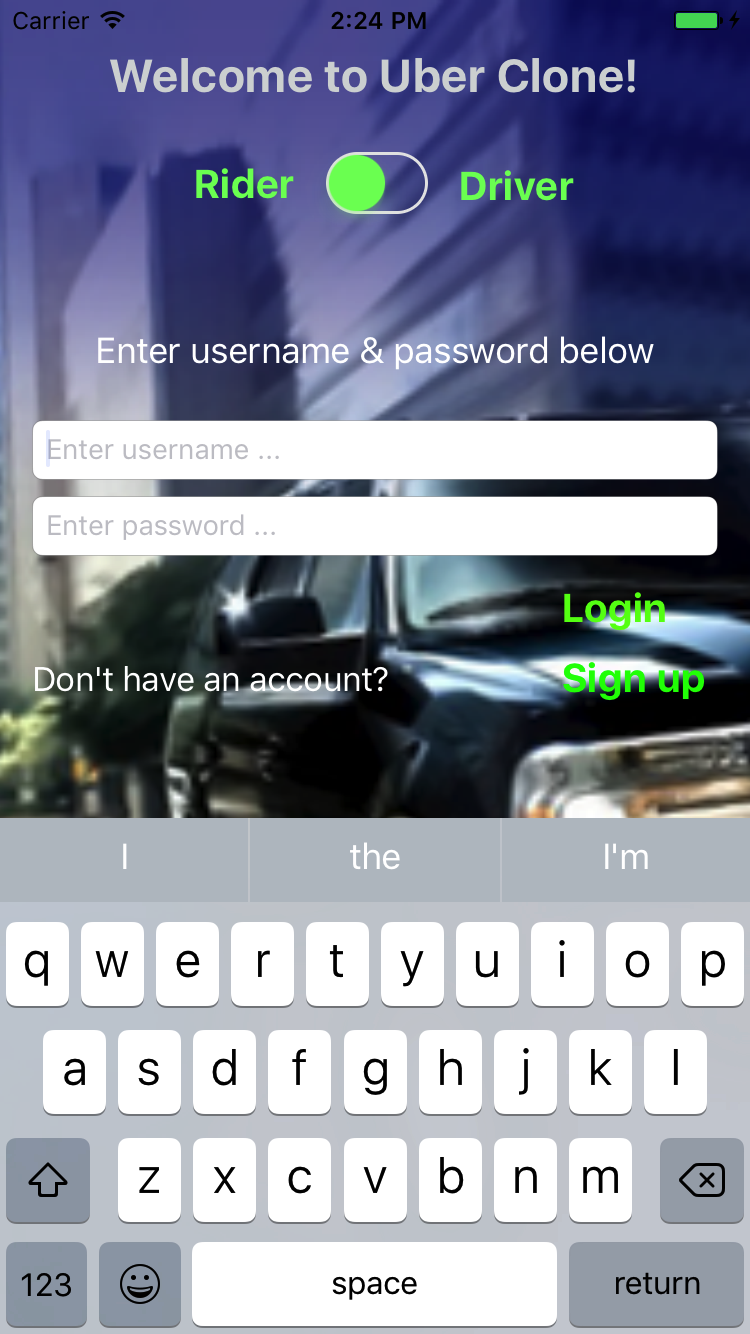Toggle the Rider/Driver switch
750x1334 pixels.
point(377,183)
